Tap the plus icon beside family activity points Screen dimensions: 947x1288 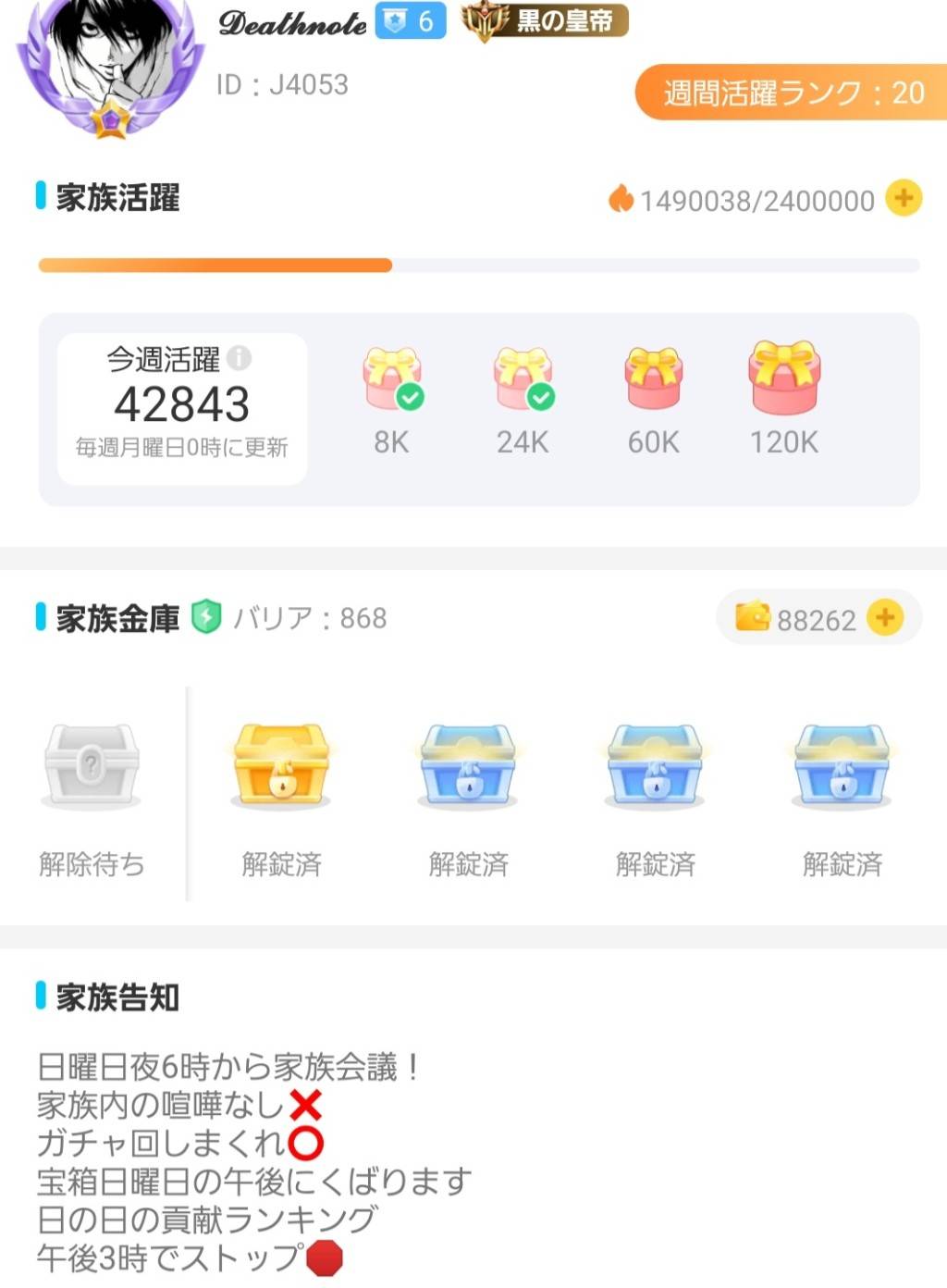(904, 198)
